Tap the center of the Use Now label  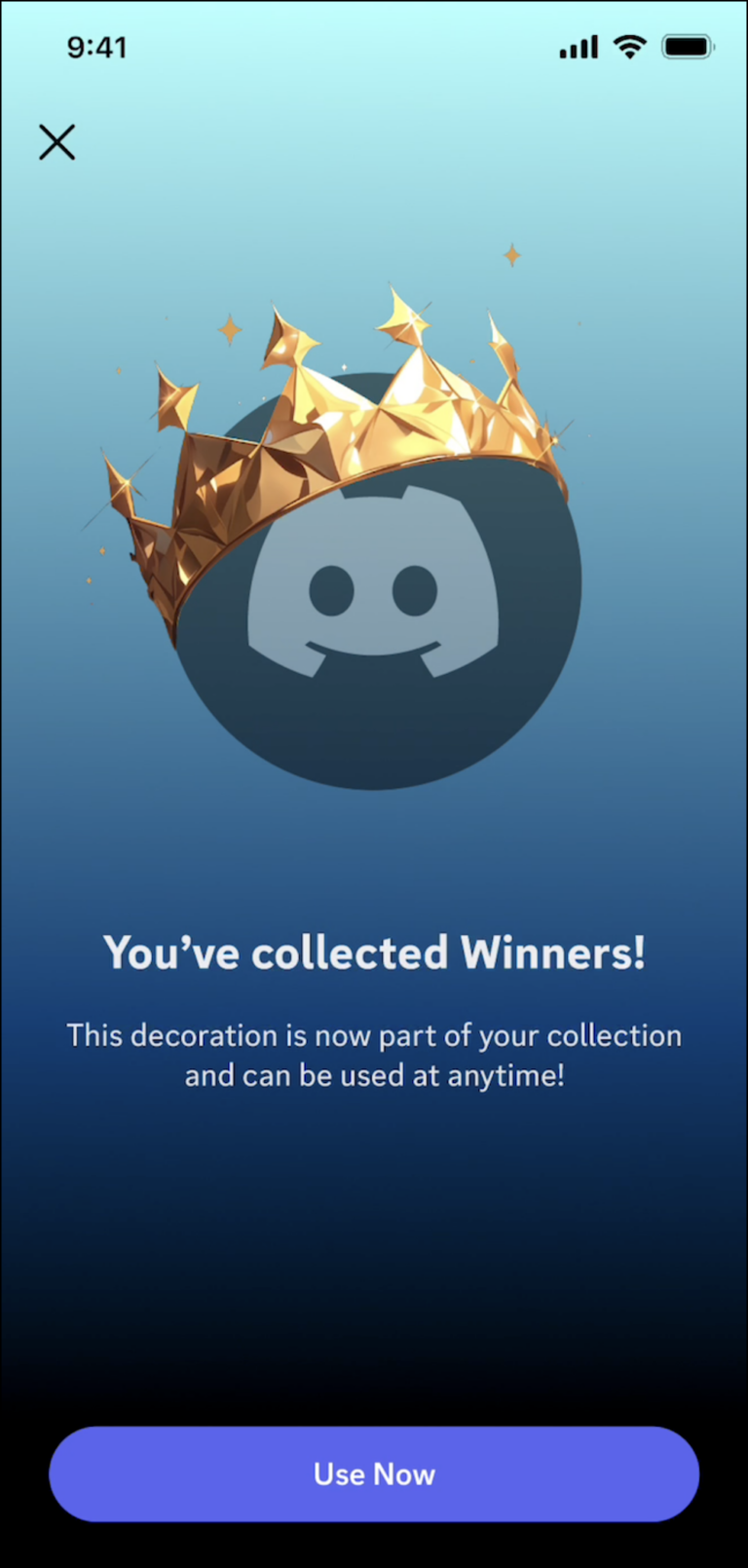pos(374,1474)
